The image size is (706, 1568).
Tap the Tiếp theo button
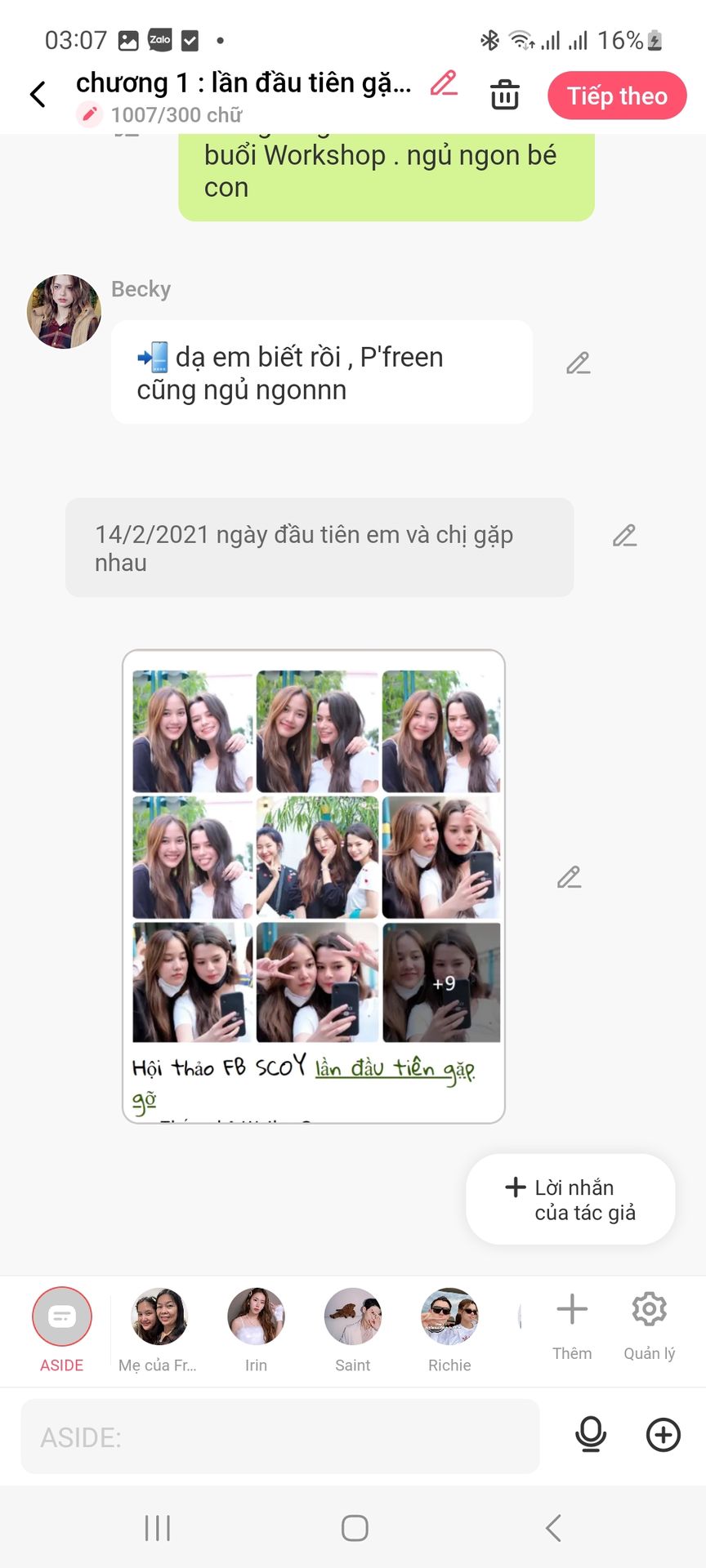pos(617,96)
